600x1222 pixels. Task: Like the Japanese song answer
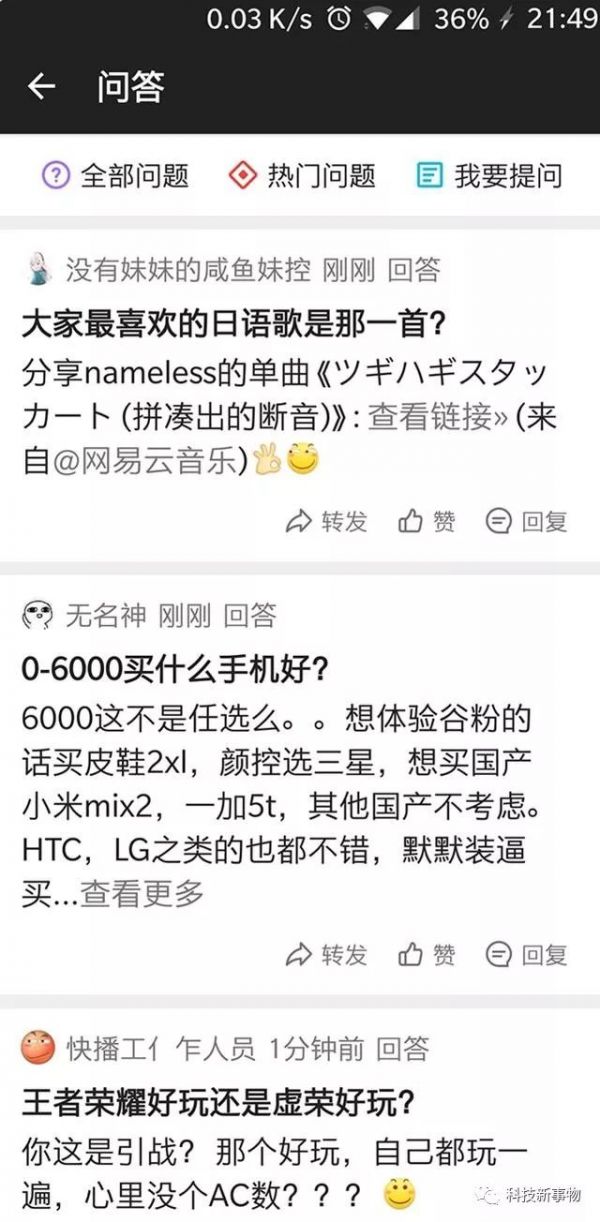(427, 521)
